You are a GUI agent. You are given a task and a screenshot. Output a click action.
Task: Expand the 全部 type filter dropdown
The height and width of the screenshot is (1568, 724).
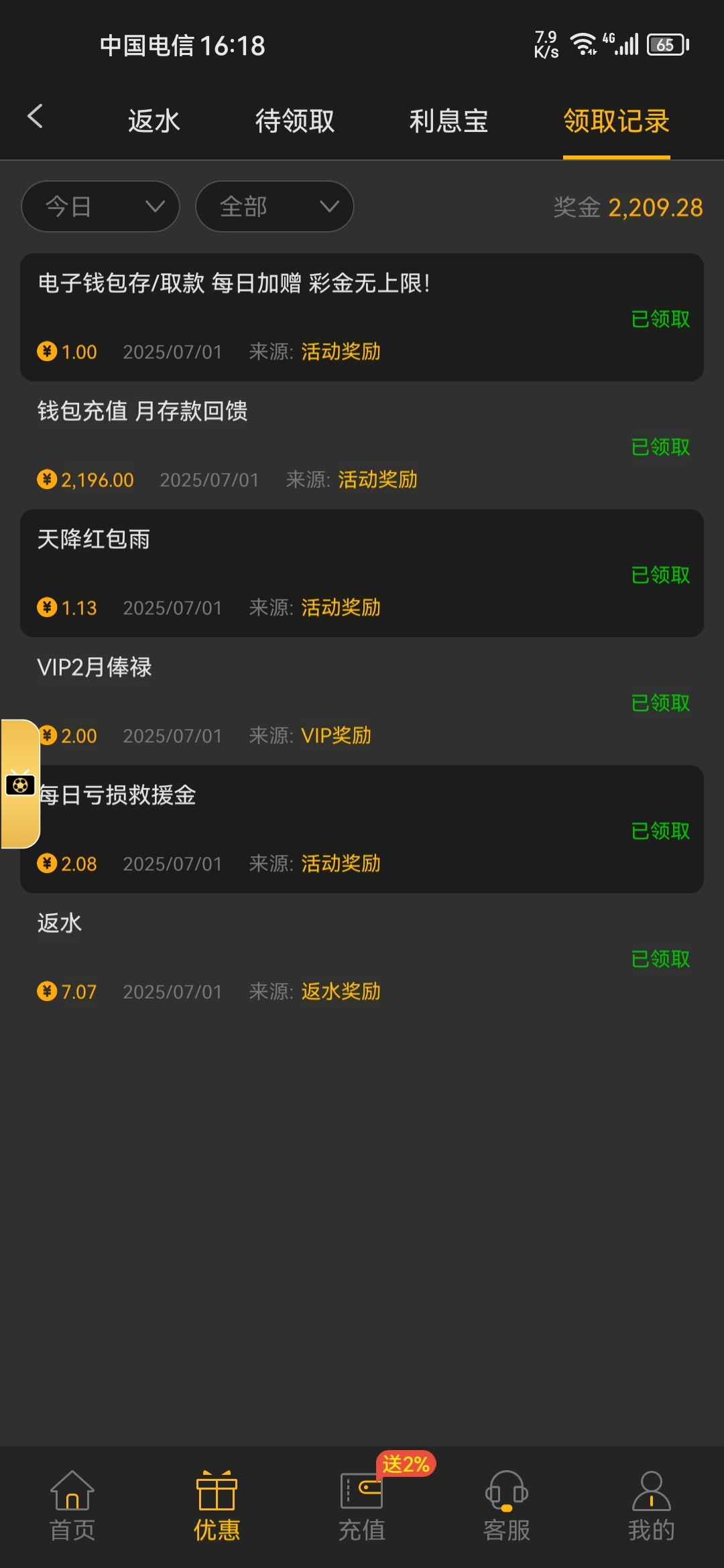click(274, 206)
